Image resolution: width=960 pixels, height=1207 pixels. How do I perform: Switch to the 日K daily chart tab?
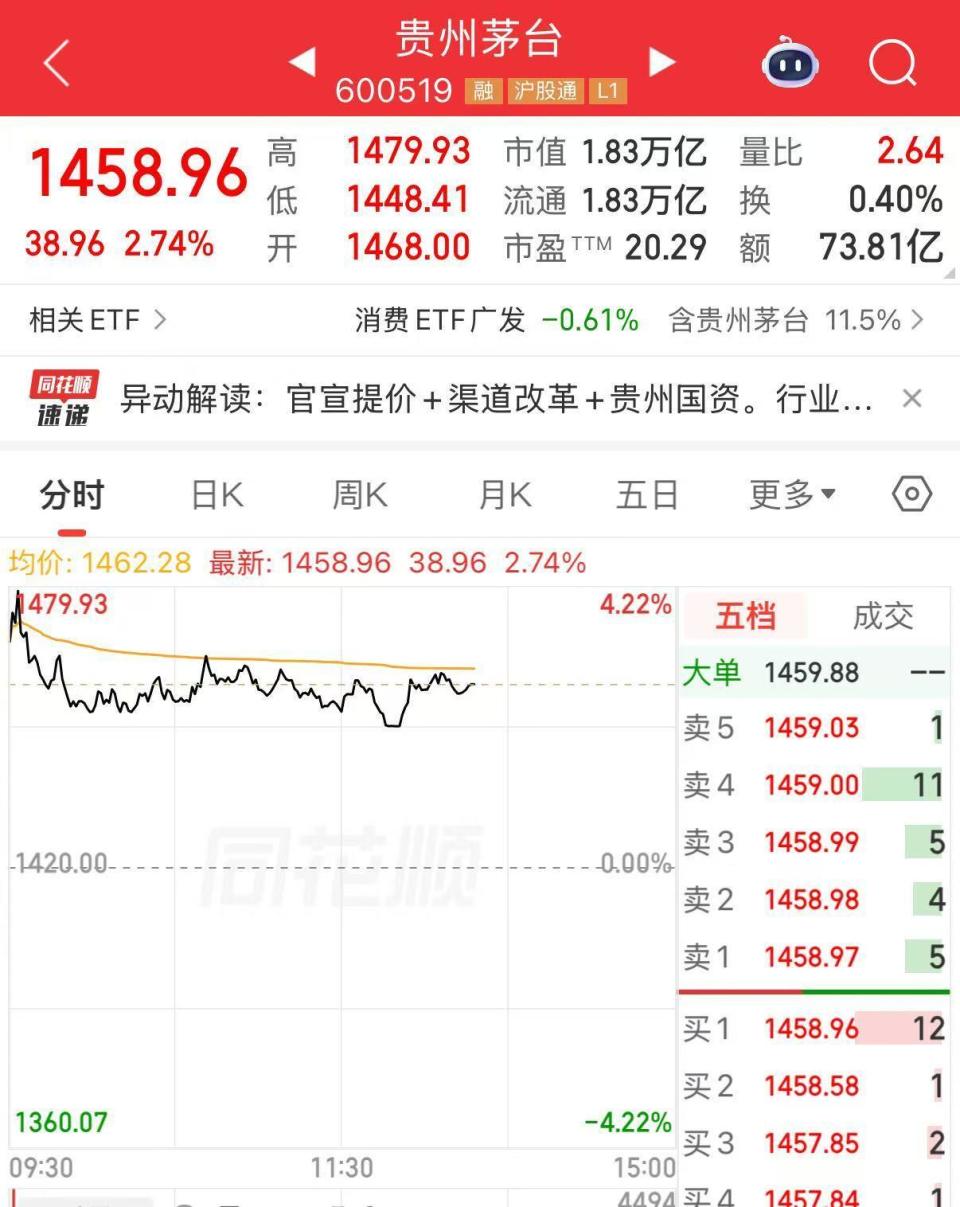click(215, 493)
